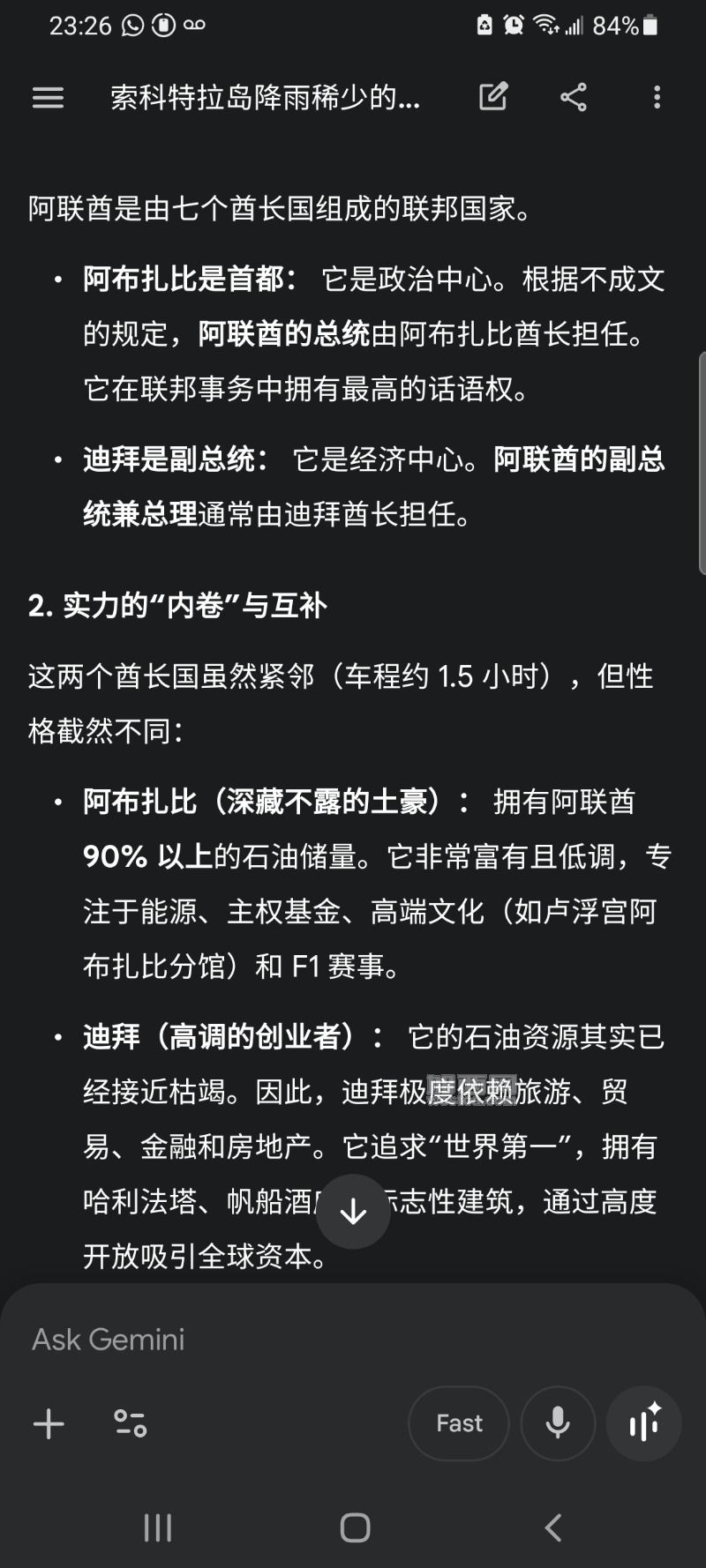Start voice input with microphone
706x1568 pixels.
[x=558, y=1423]
